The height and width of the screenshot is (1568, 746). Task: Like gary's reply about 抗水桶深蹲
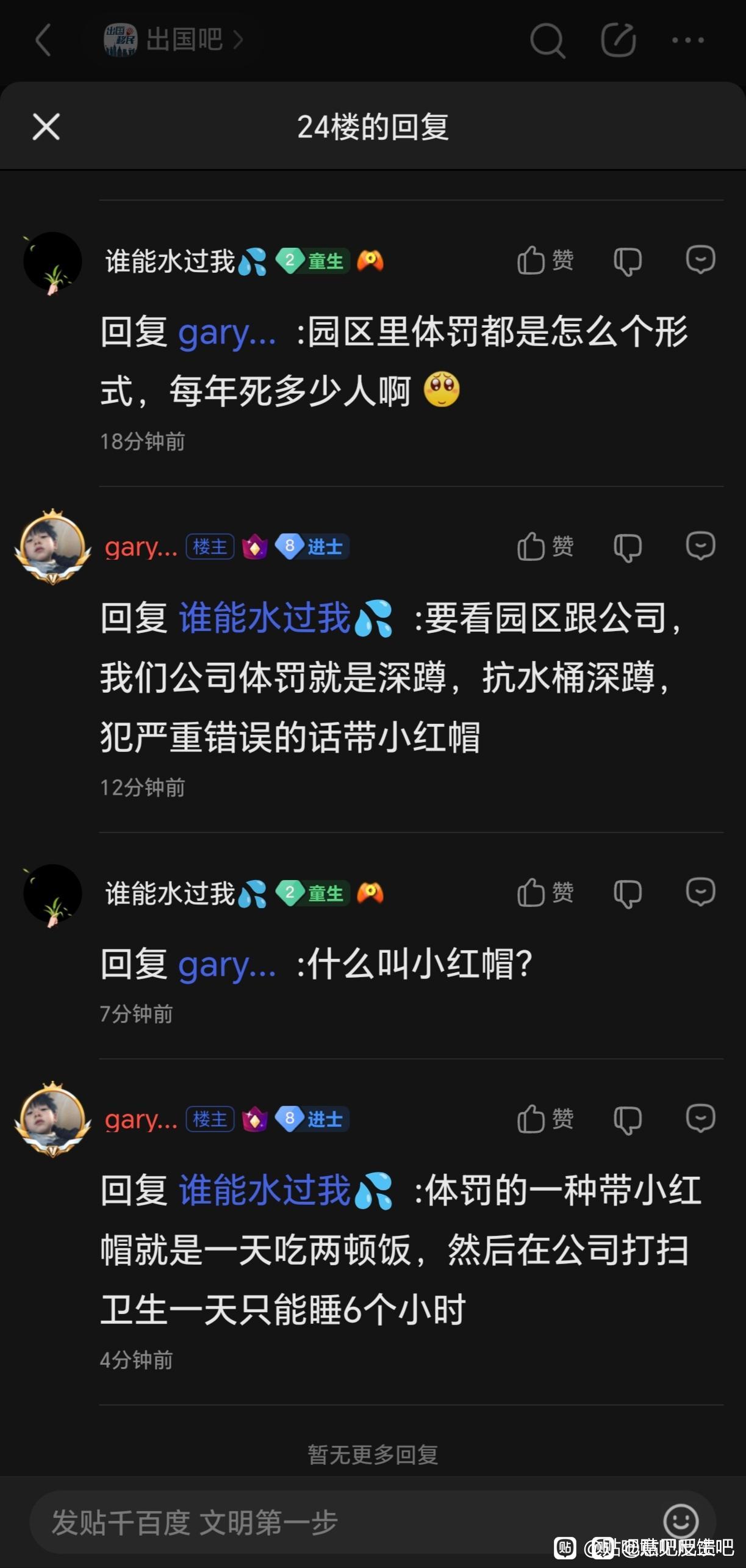(x=545, y=546)
